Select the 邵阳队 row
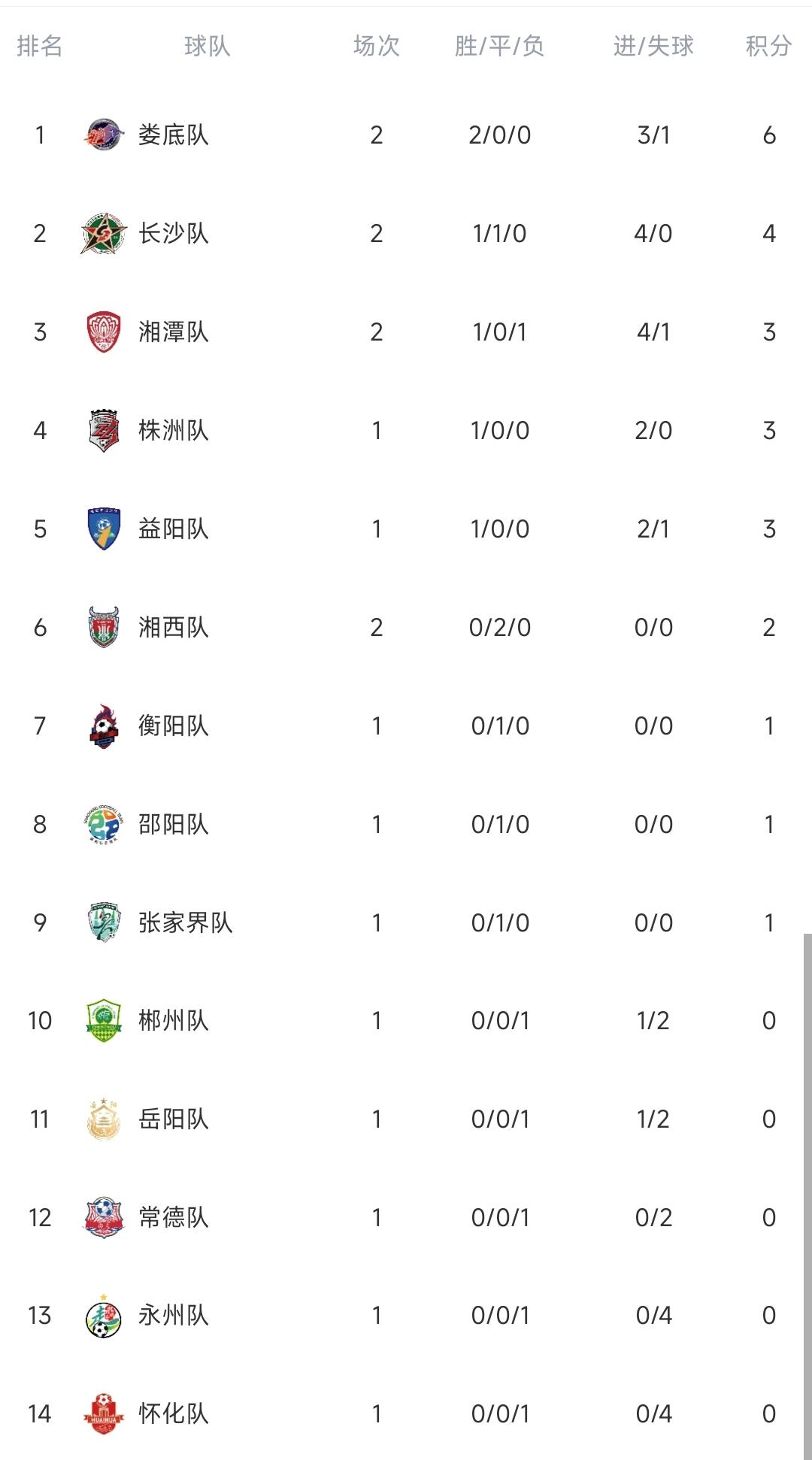Screen dimensions: 812x1460 (406, 825)
